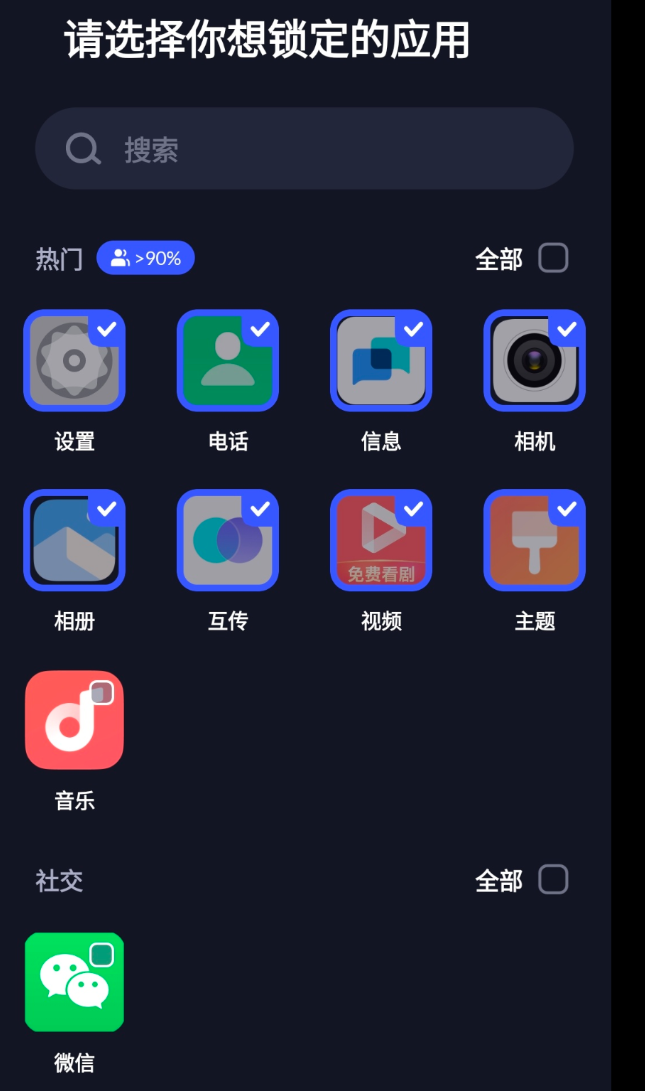
Task: Select 微信 to lock
Action: click(x=74, y=982)
